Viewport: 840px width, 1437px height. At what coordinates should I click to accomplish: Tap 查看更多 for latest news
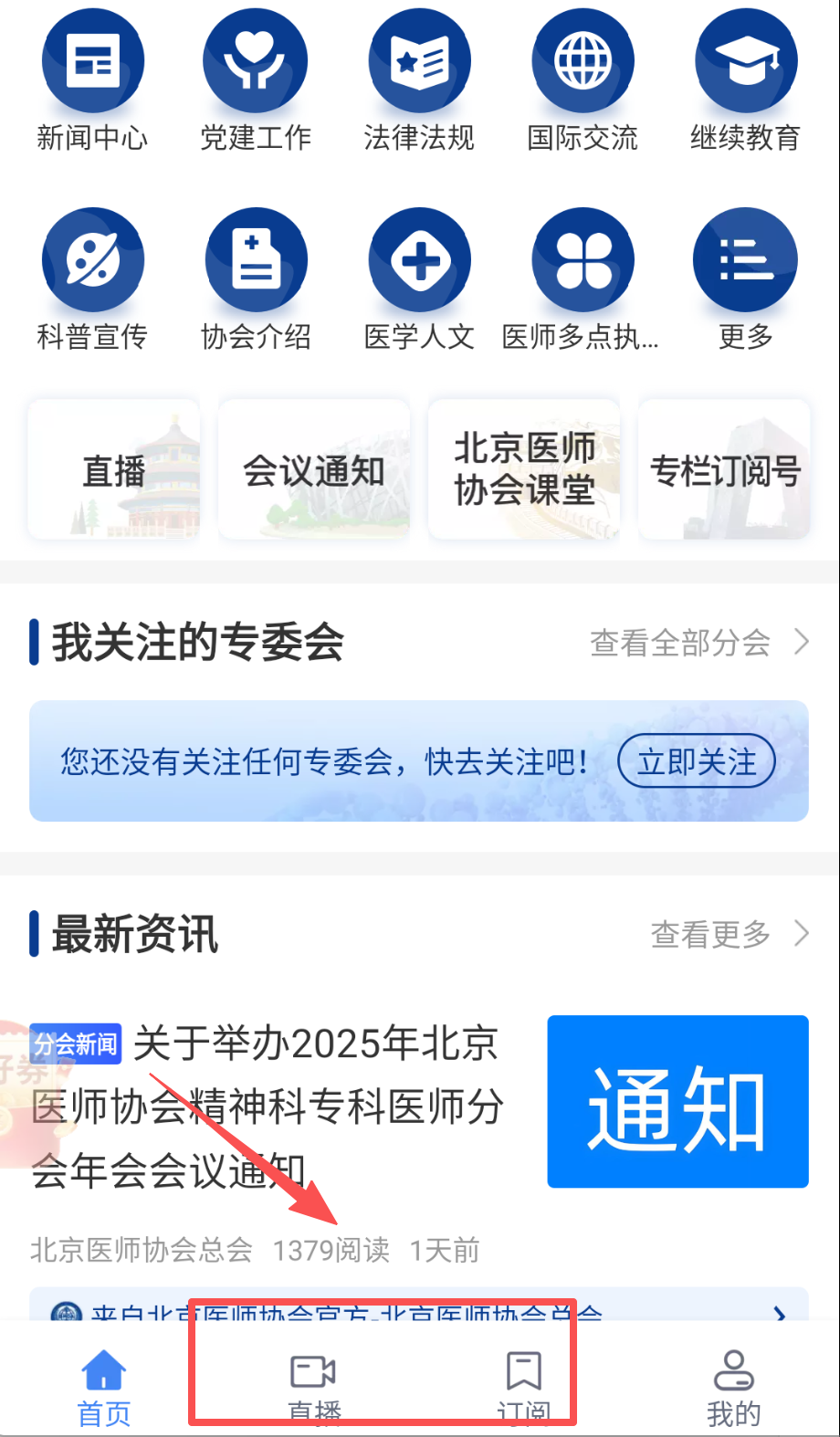(729, 934)
